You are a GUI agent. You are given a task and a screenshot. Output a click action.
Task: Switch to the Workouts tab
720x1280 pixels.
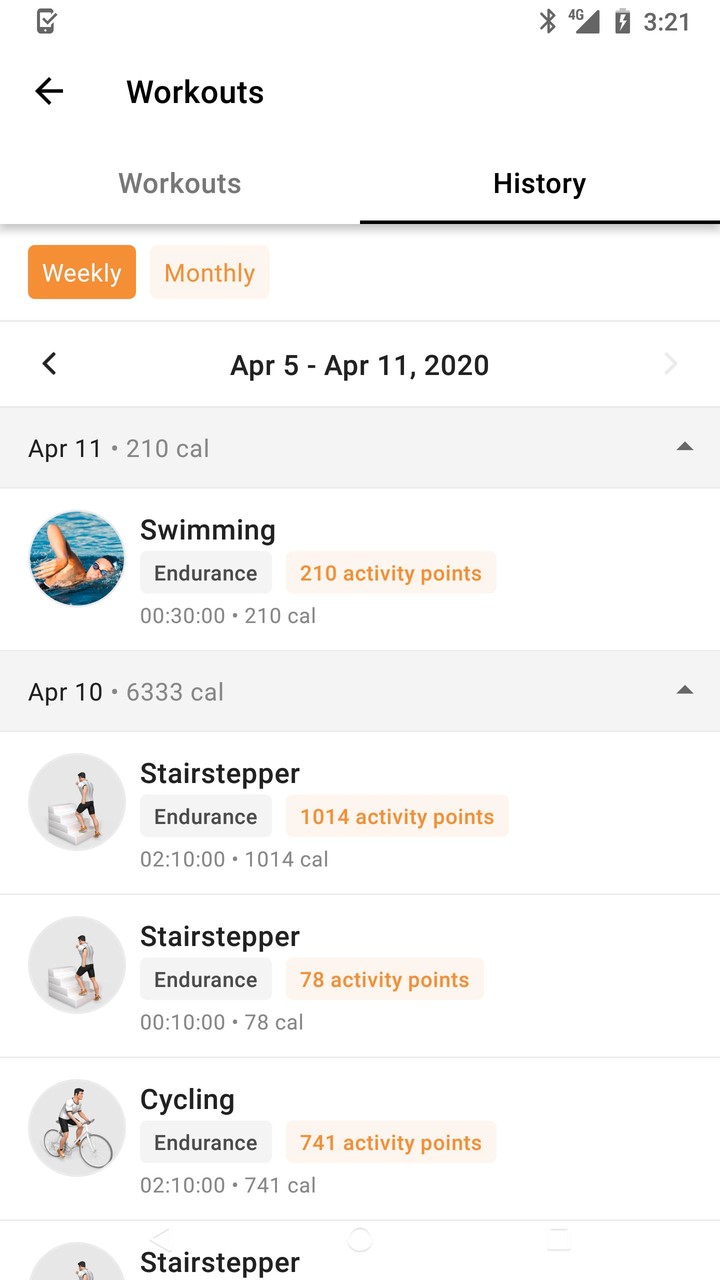tap(179, 183)
